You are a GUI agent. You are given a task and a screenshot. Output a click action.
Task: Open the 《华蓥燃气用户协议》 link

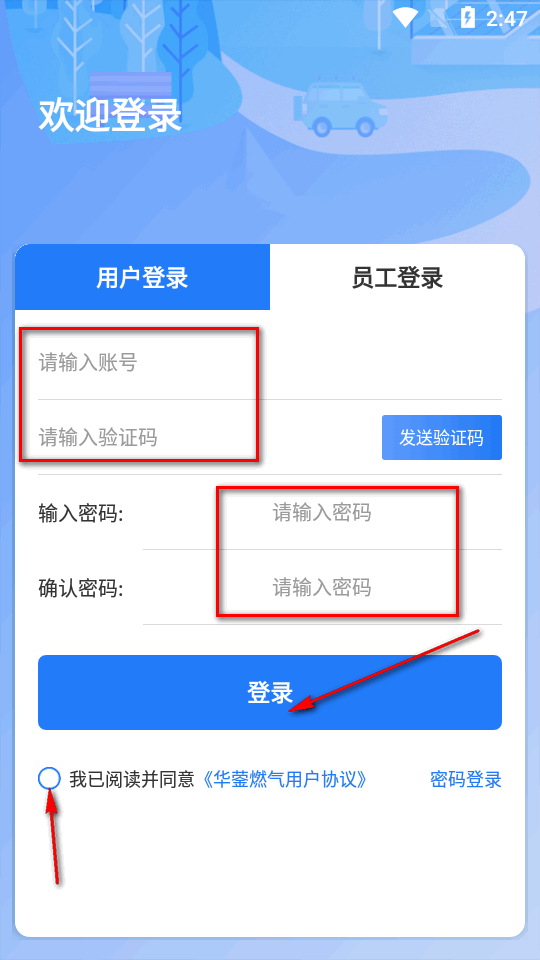click(285, 779)
